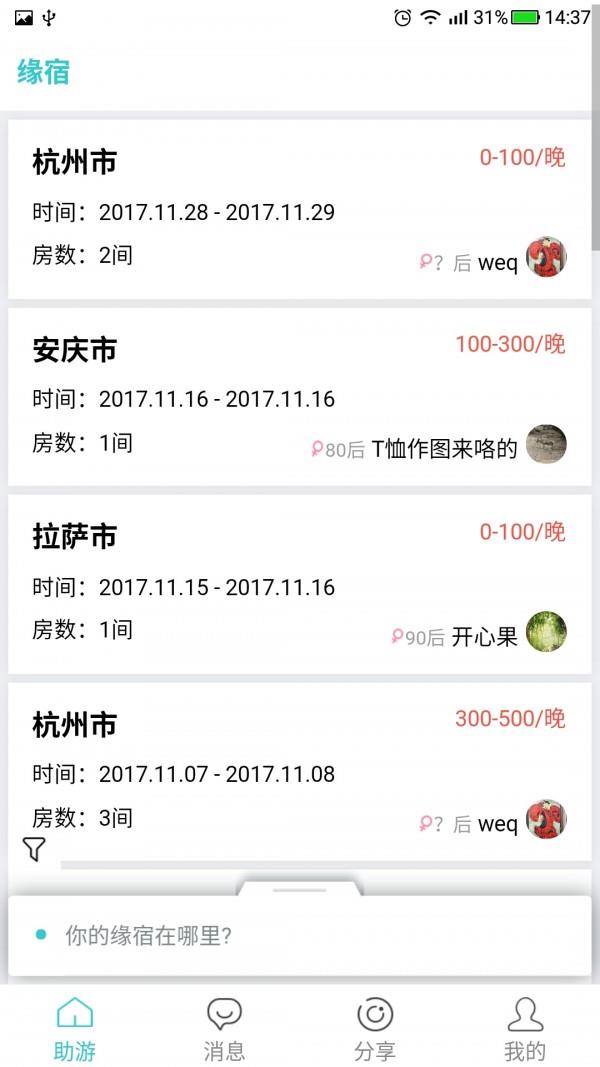The image size is (600, 1067).
Task: Tap the 你的缘宿在哪里? search field
Action: (300, 936)
